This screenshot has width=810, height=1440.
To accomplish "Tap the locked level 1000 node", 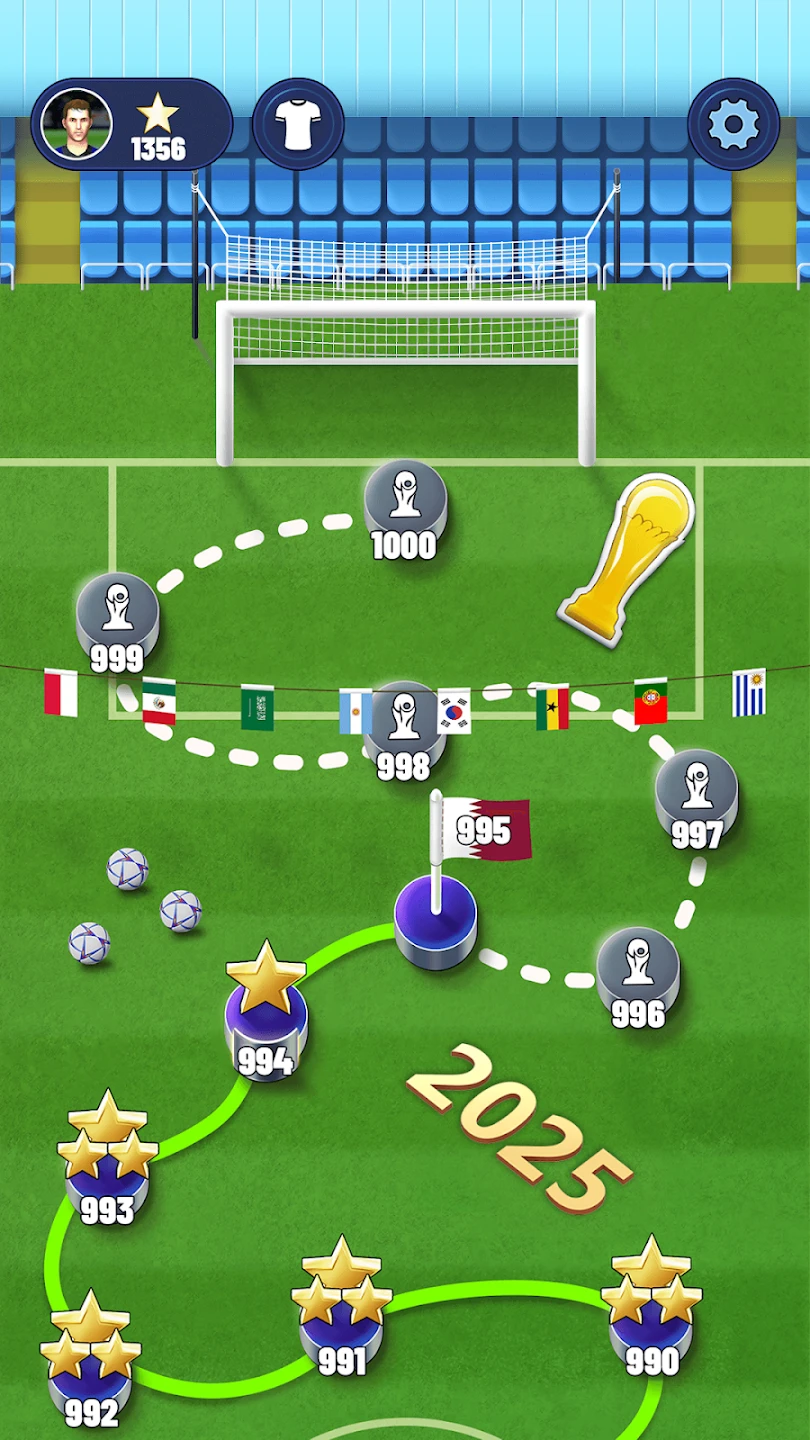I will 404,510.
